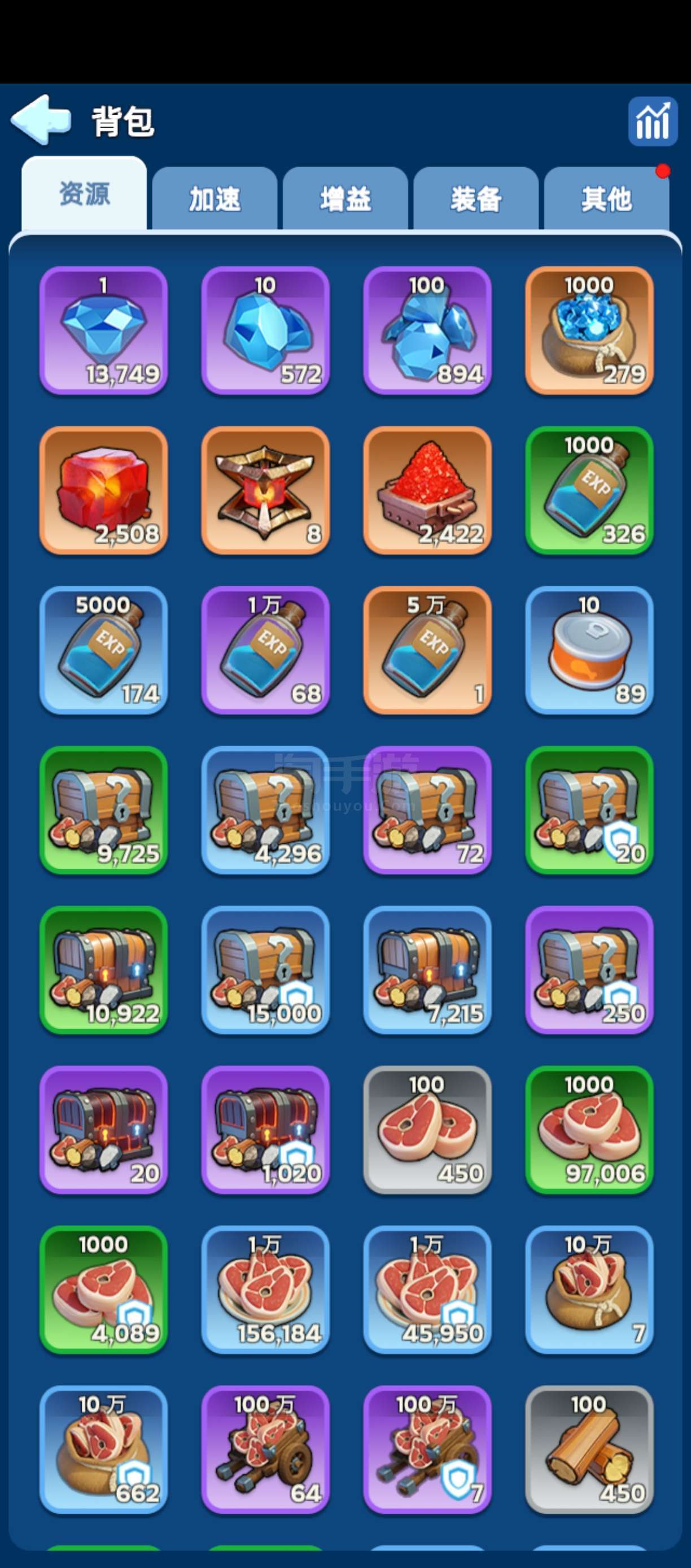Image resolution: width=691 pixels, height=1568 pixels.
Task: Tap the 1000 gem sack with 279
Action: pyautogui.click(x=589, y=330)
